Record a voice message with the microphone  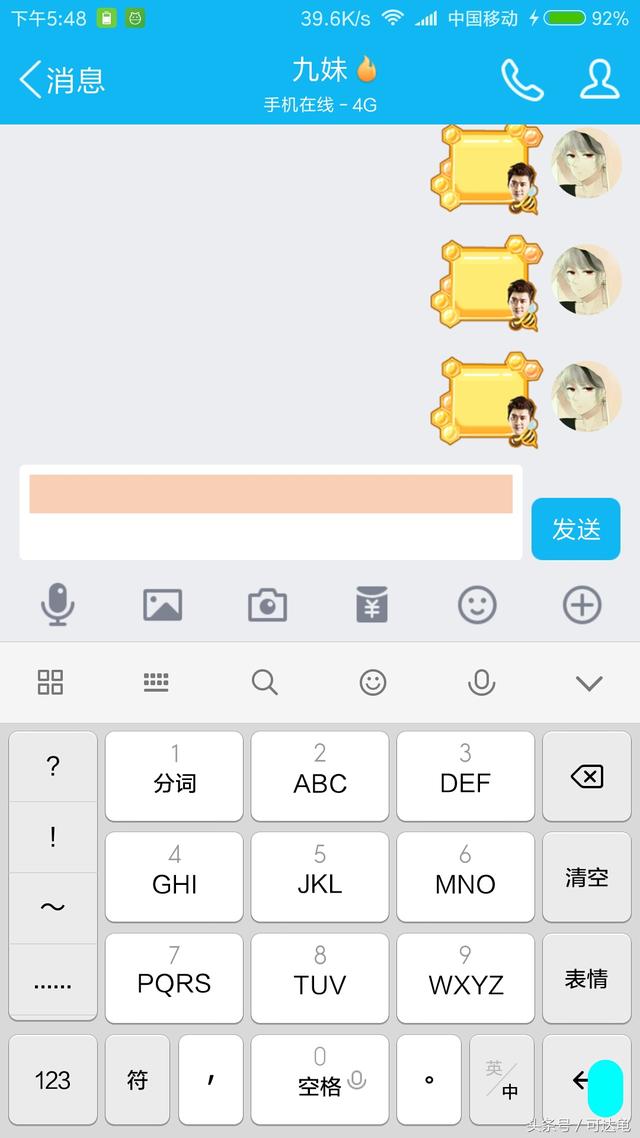pos(57,605)
